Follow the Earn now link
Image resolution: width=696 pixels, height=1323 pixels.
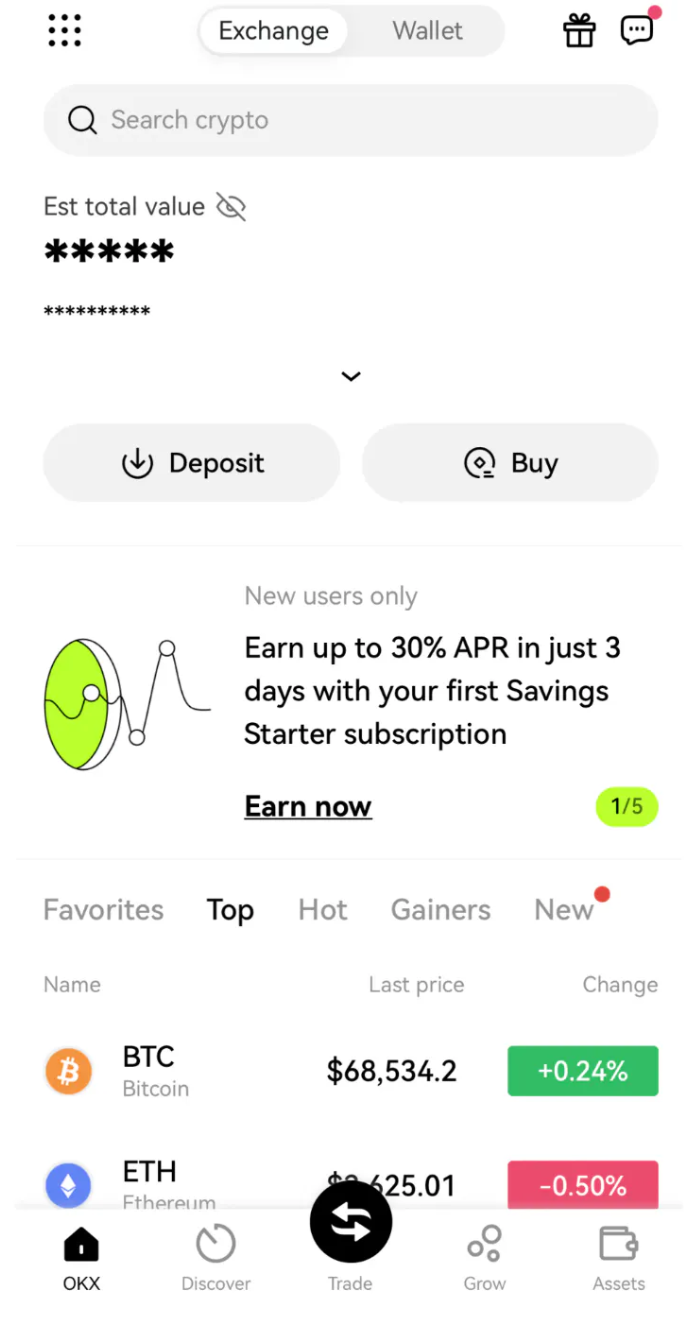308,806
